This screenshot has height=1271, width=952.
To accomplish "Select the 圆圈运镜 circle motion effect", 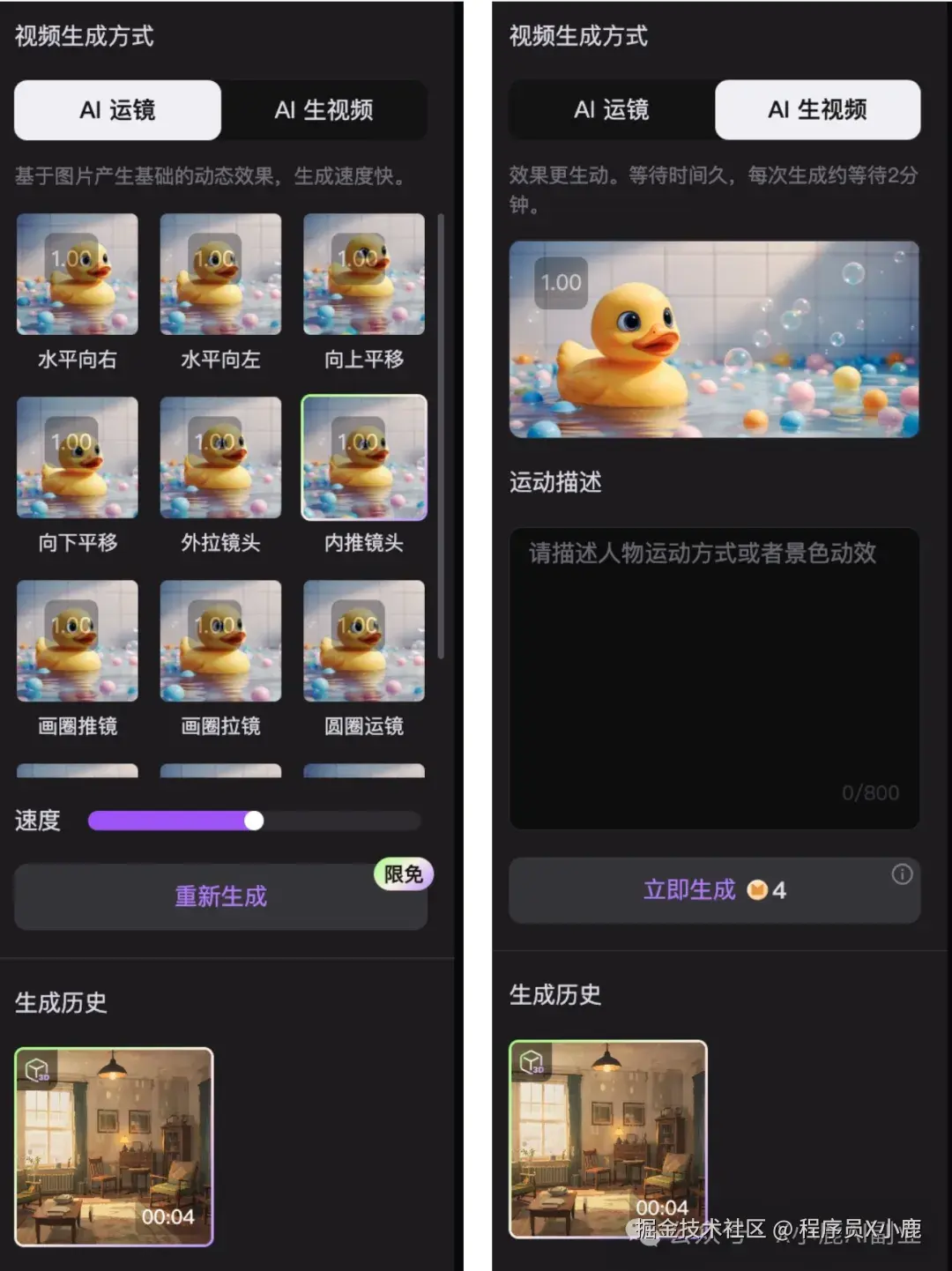I will (x=363, y=642).
